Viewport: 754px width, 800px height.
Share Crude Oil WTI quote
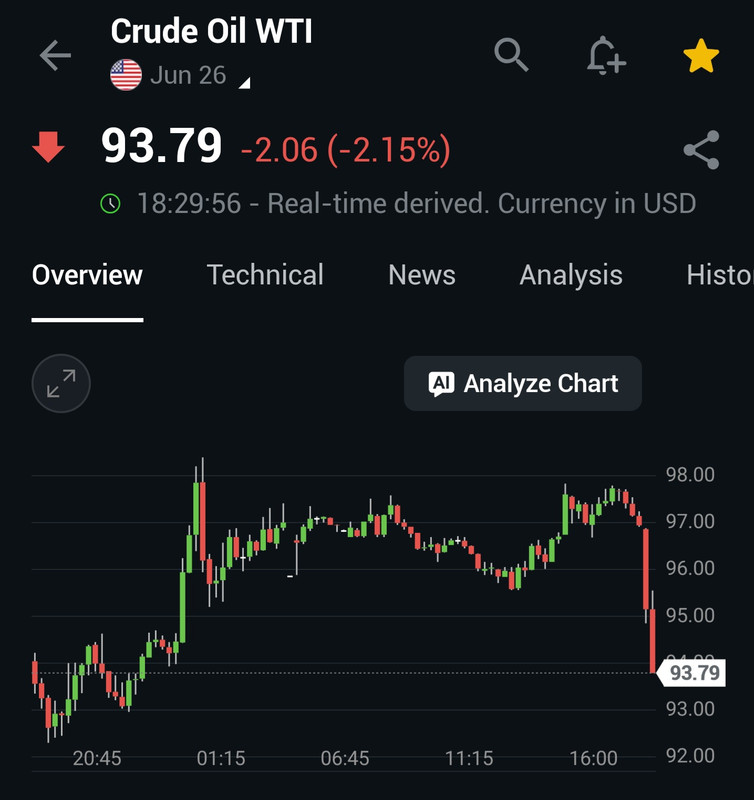[701, 151]
